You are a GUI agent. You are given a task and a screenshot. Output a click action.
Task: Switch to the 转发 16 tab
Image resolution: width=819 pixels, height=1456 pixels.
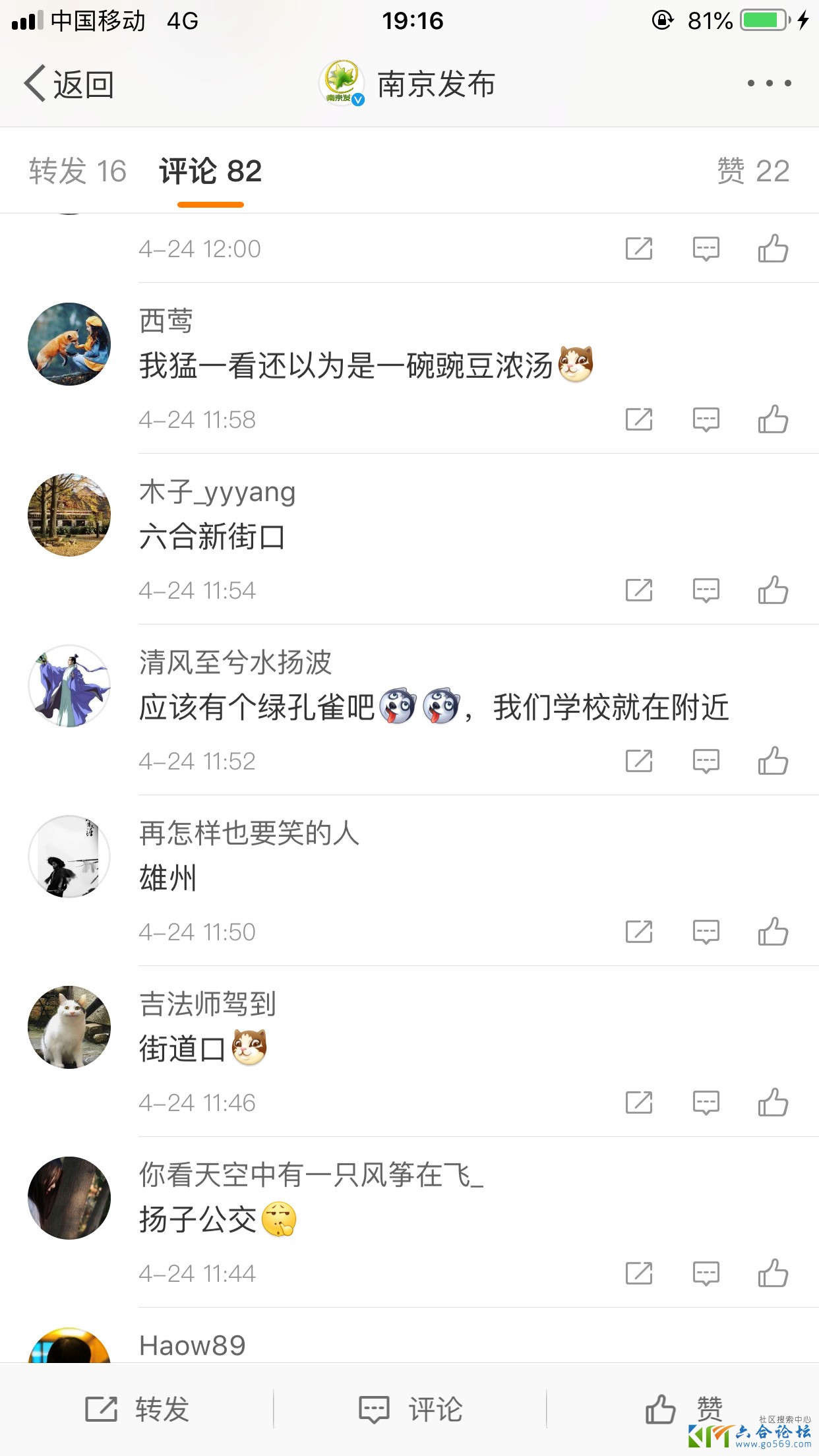click(x=78, y=171)
